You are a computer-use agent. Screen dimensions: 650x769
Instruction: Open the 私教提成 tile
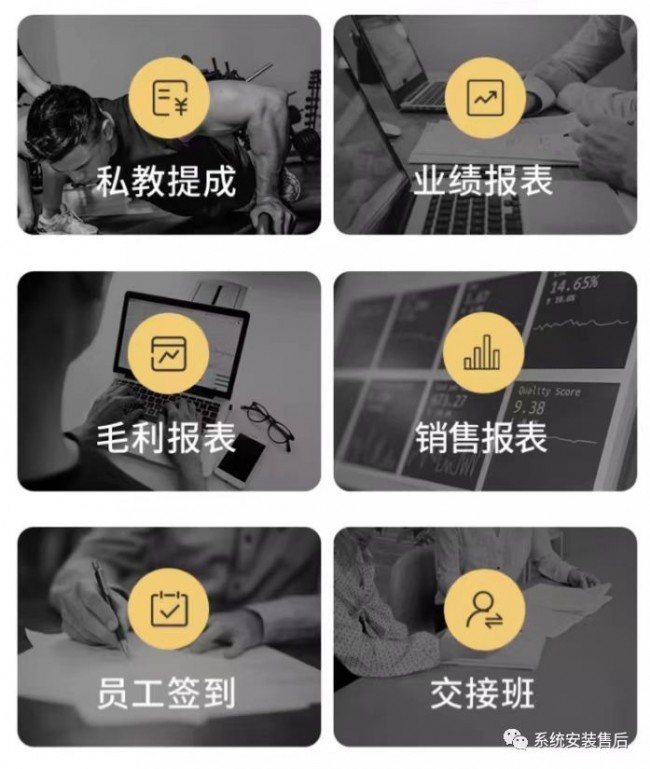[168, 125]
